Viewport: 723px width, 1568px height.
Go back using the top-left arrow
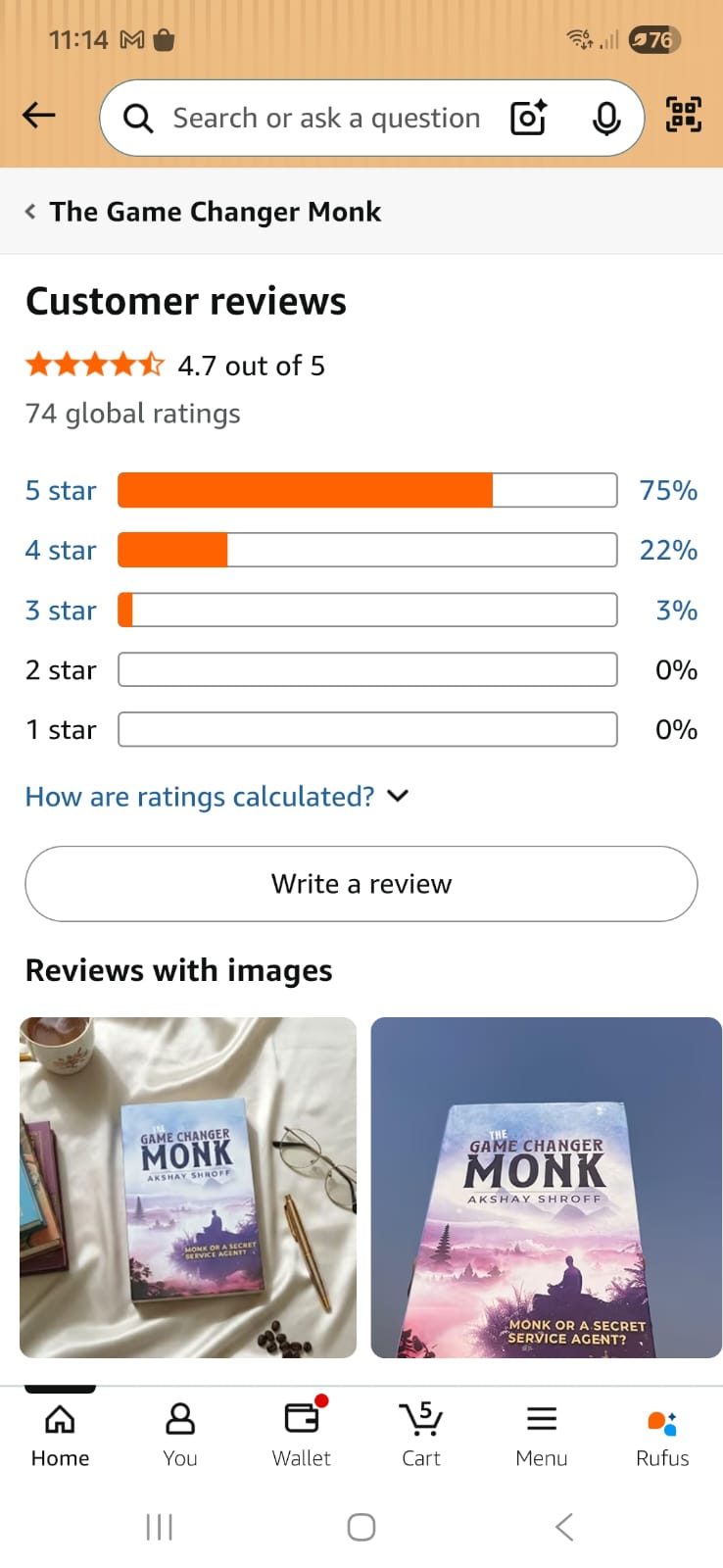click(x=39, y=116)
